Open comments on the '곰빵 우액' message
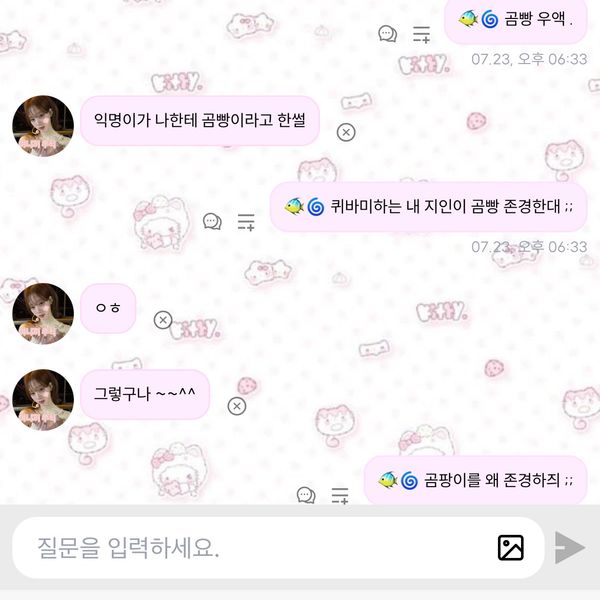Viewport: 600px width, 600px height. tap(388, 34)
